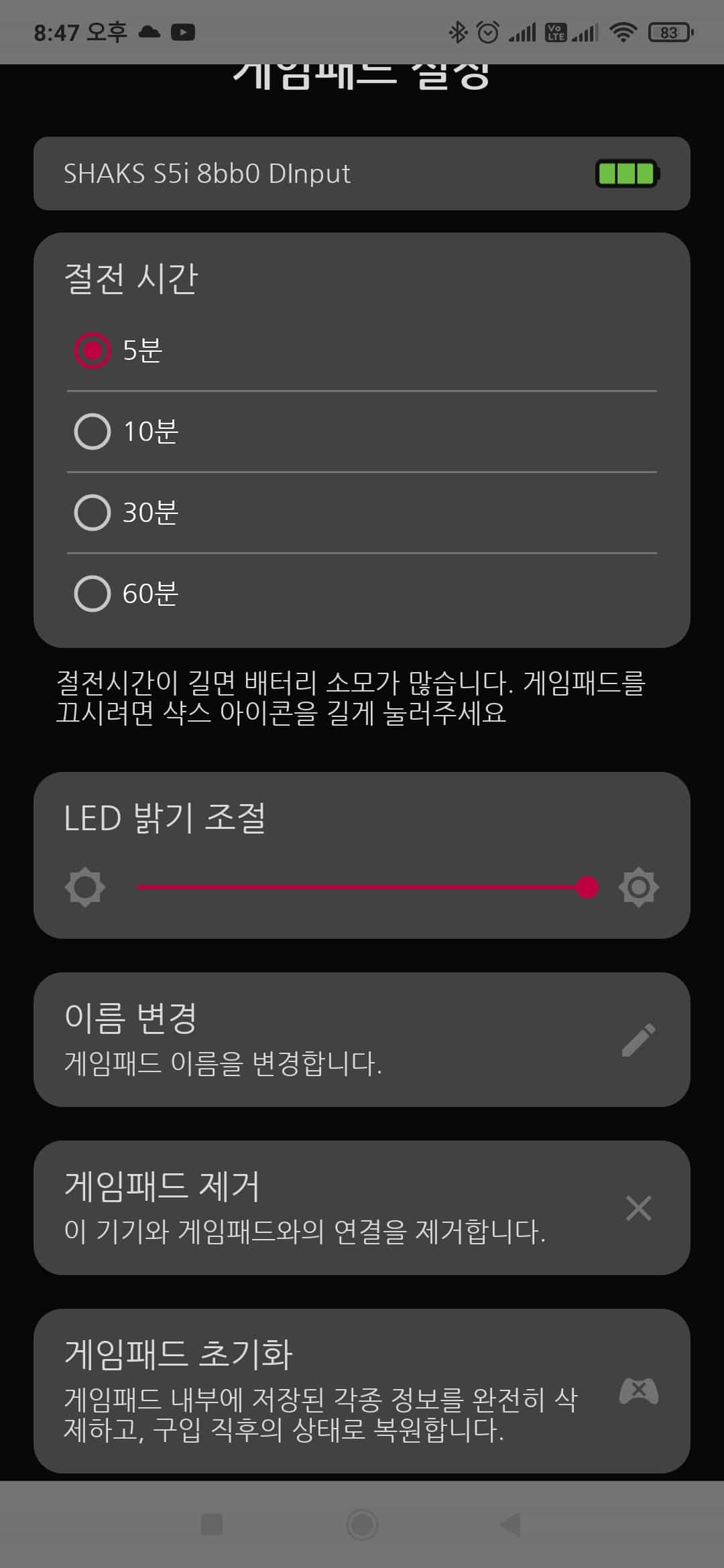Tap the alarm clock icon in the status bar
The image size is (724, 1568).
(487, 31)
